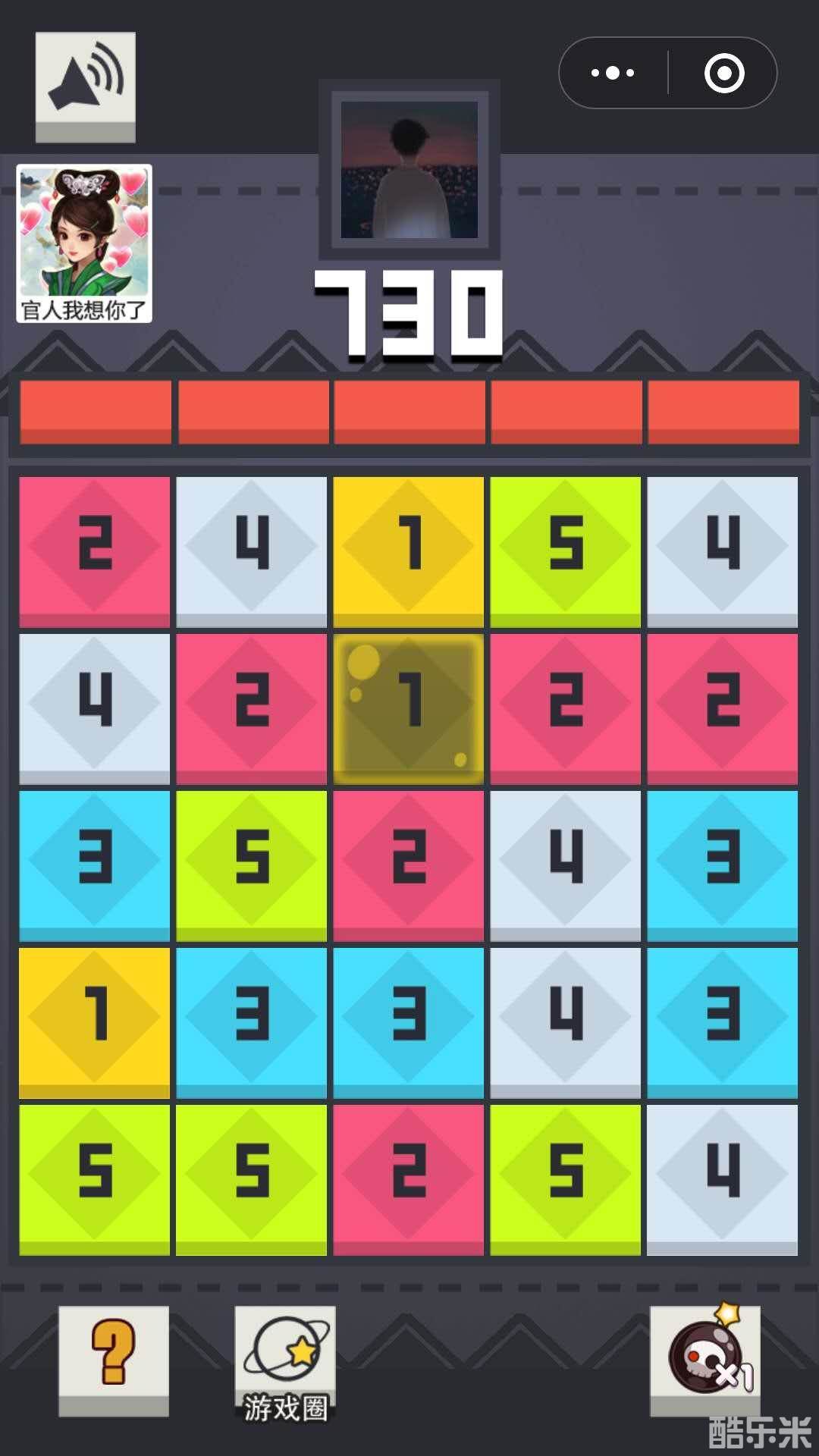Tap the pink 2 tile in bottom row
Viewport: 819px width, 1456px height.
(409, 1175)
